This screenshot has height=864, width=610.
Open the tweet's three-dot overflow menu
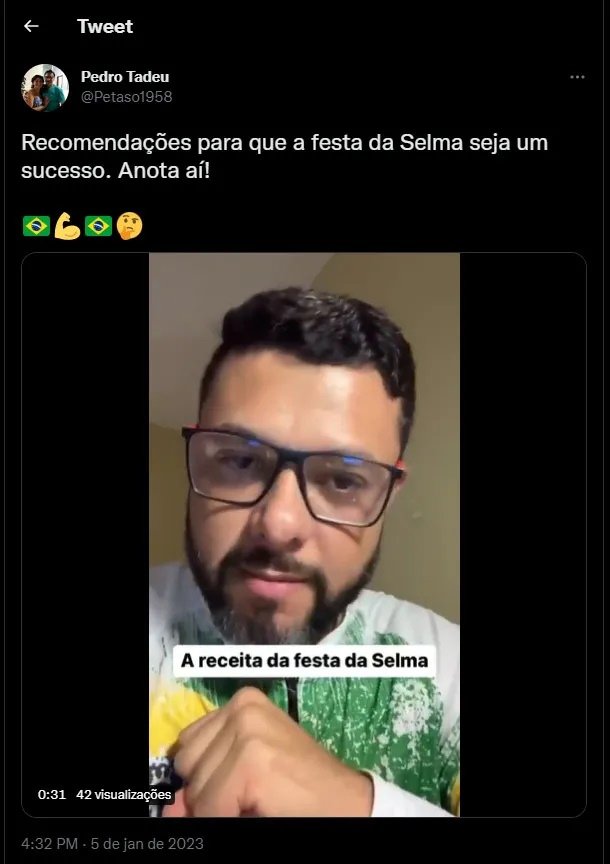pyautogui.click(x=577, y=77)
